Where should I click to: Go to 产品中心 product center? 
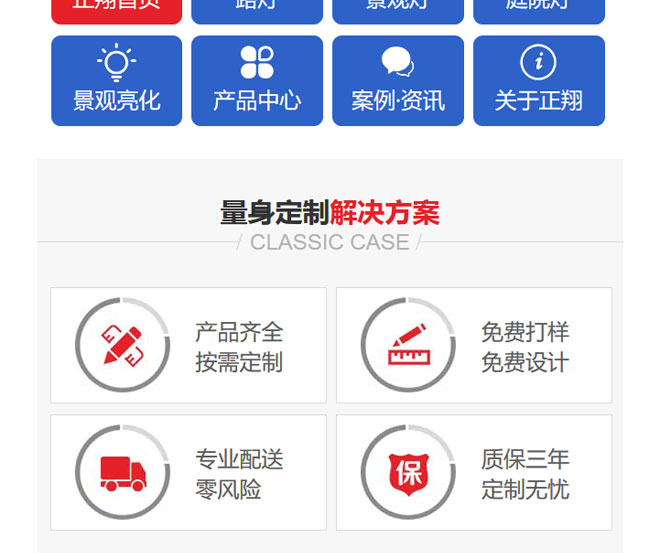tap(257, 81)
